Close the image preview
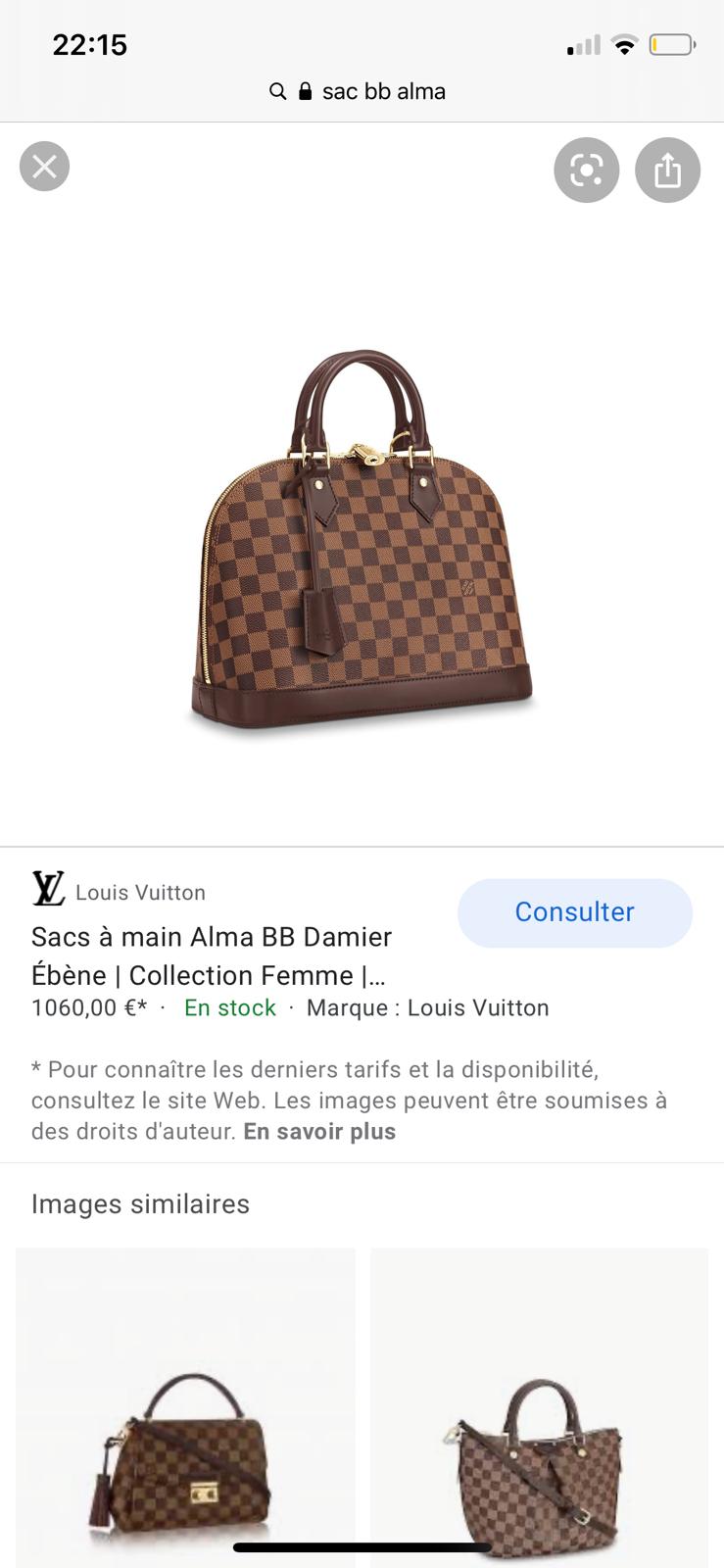This screenshot has height=1568, width=724. [x=44, y=167]
